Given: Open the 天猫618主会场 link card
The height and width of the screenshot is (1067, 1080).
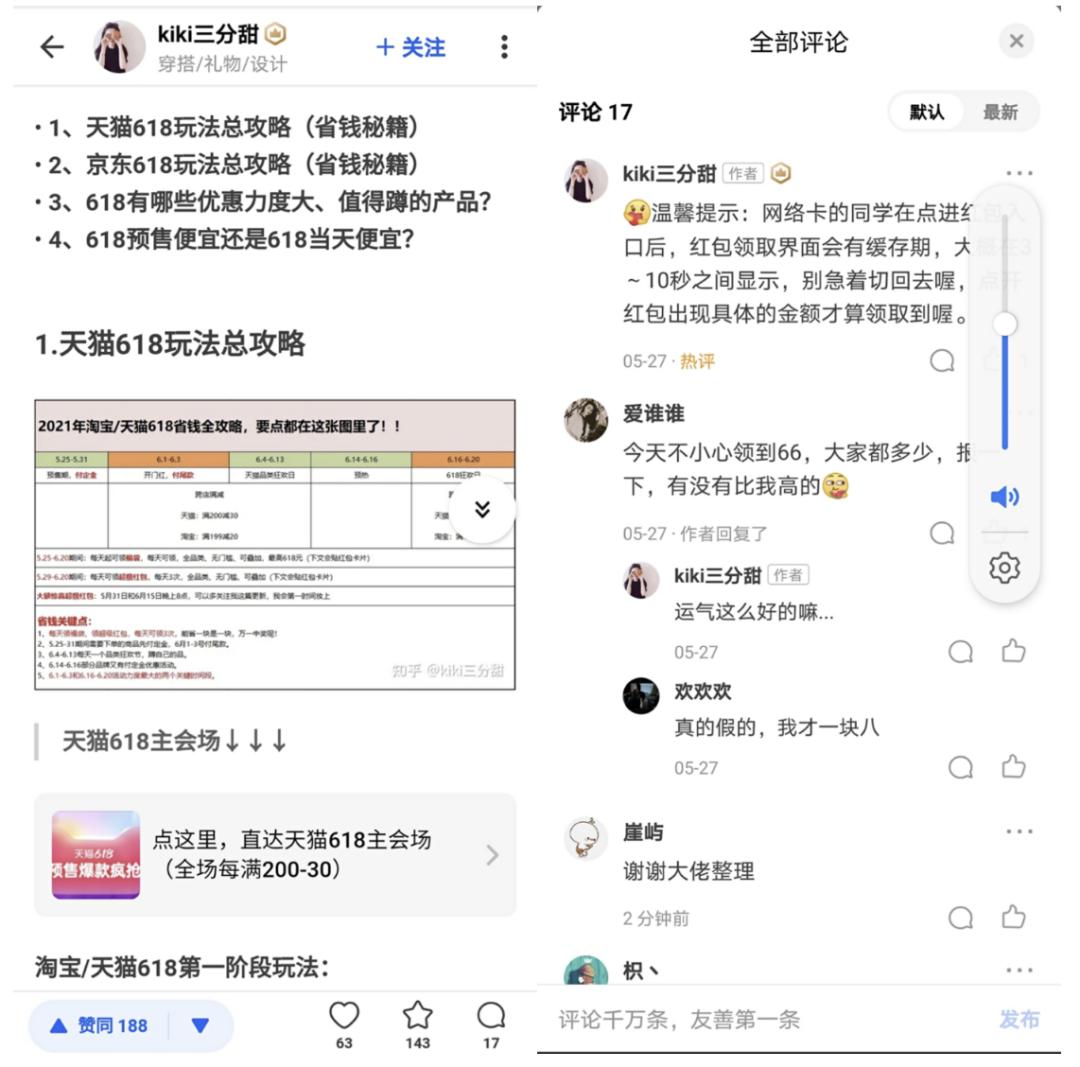Looking at the screenshot, I should [275, 854].
